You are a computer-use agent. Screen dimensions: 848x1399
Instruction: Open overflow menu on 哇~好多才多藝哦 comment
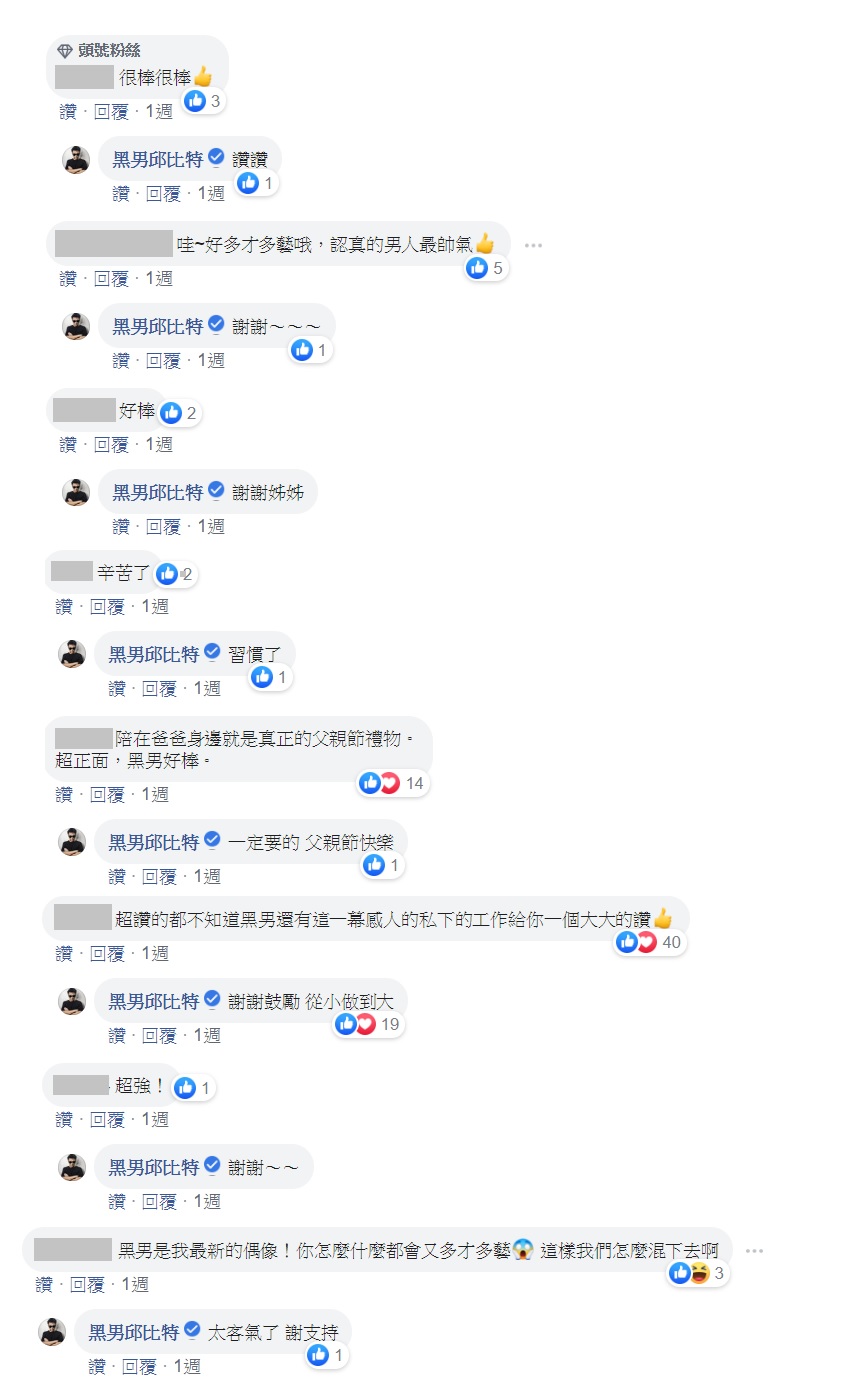point(533,245)
